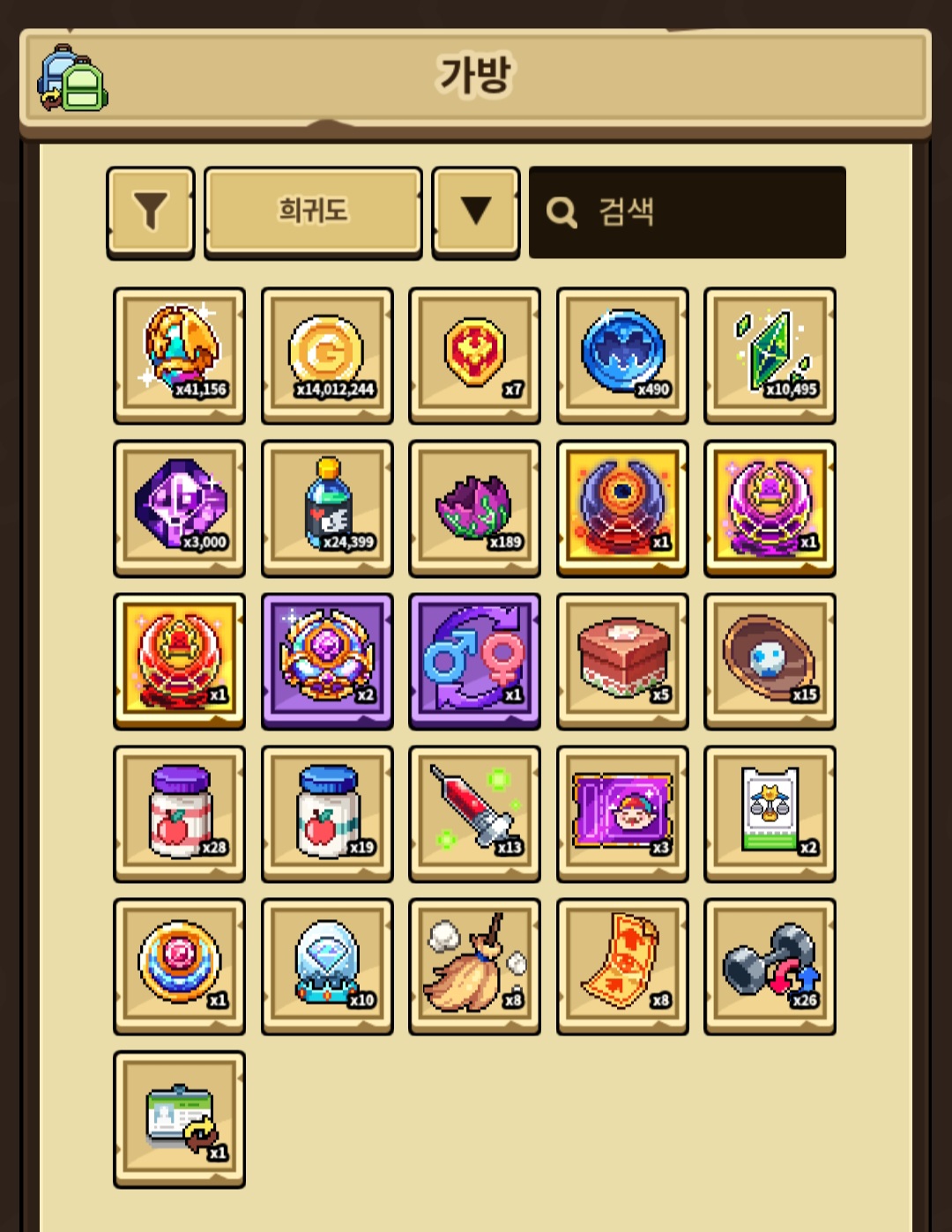Viewport: 952px width, 1232px height.
Task: Open the purple ticket item x3
Action: tap(622, 813)
